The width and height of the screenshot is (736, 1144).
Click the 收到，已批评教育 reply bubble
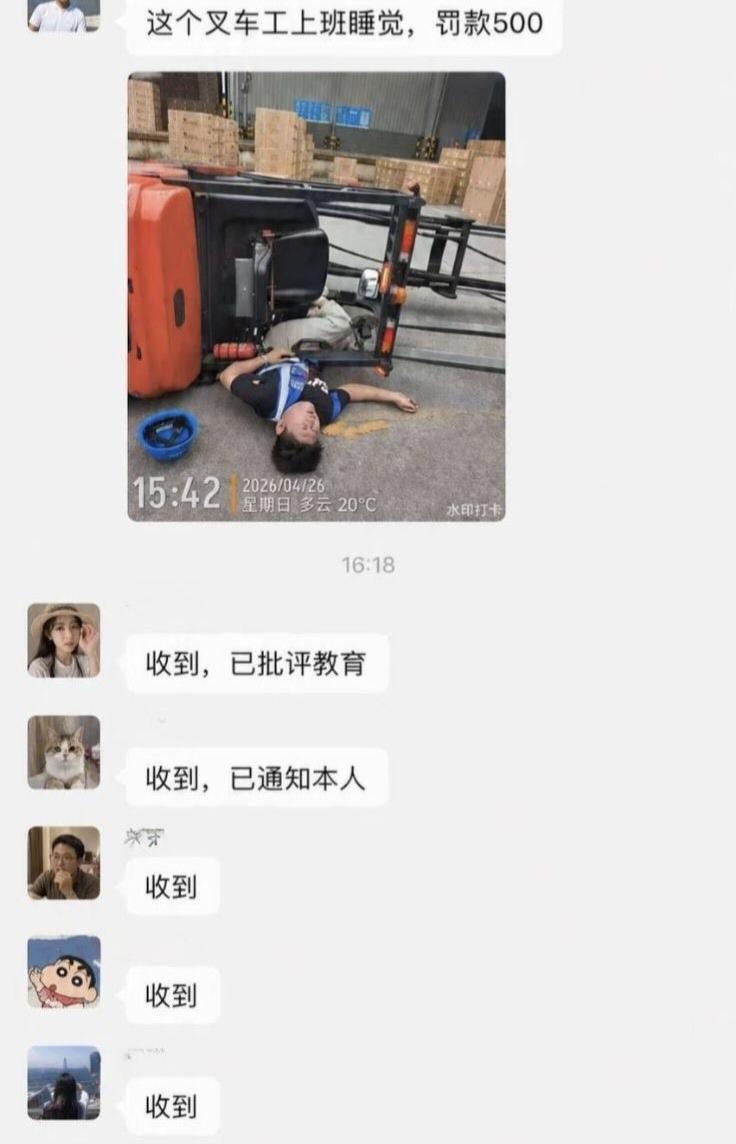[x=258, y=663]
